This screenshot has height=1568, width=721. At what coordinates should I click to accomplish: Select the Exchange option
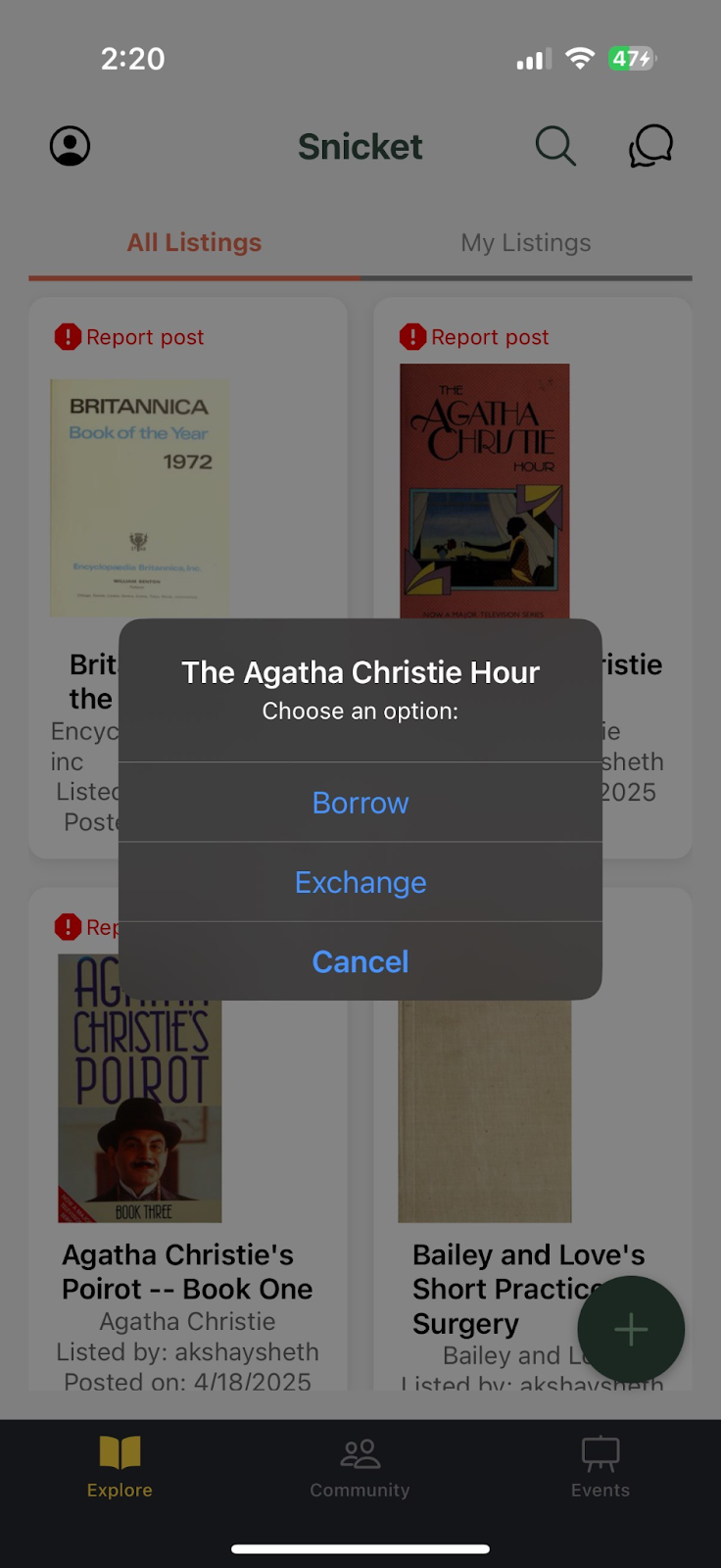tap(360, 882)
